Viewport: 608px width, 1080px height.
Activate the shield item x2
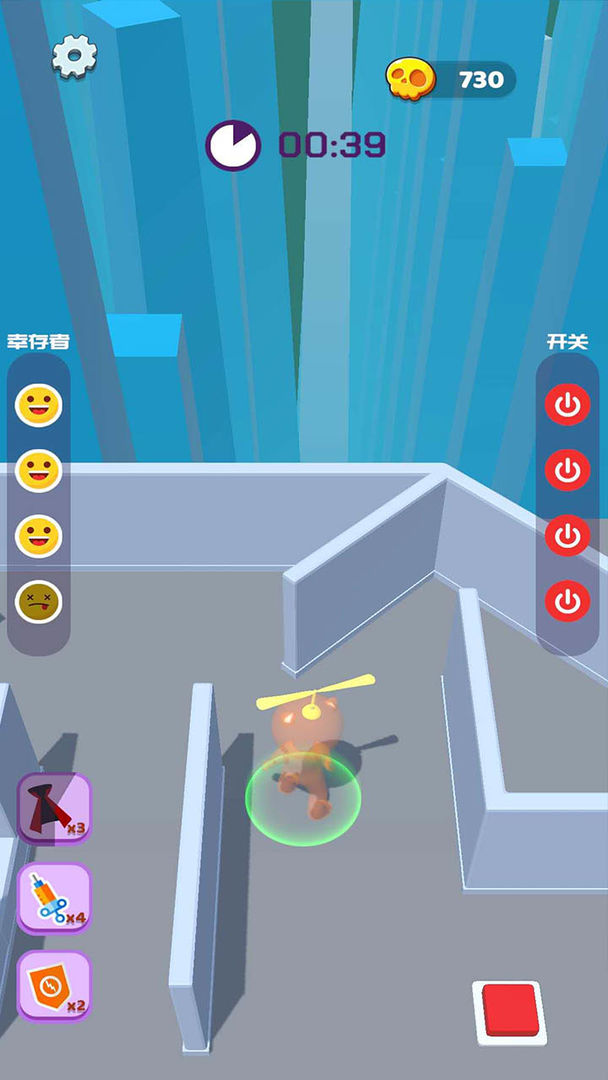coord(54,985)
